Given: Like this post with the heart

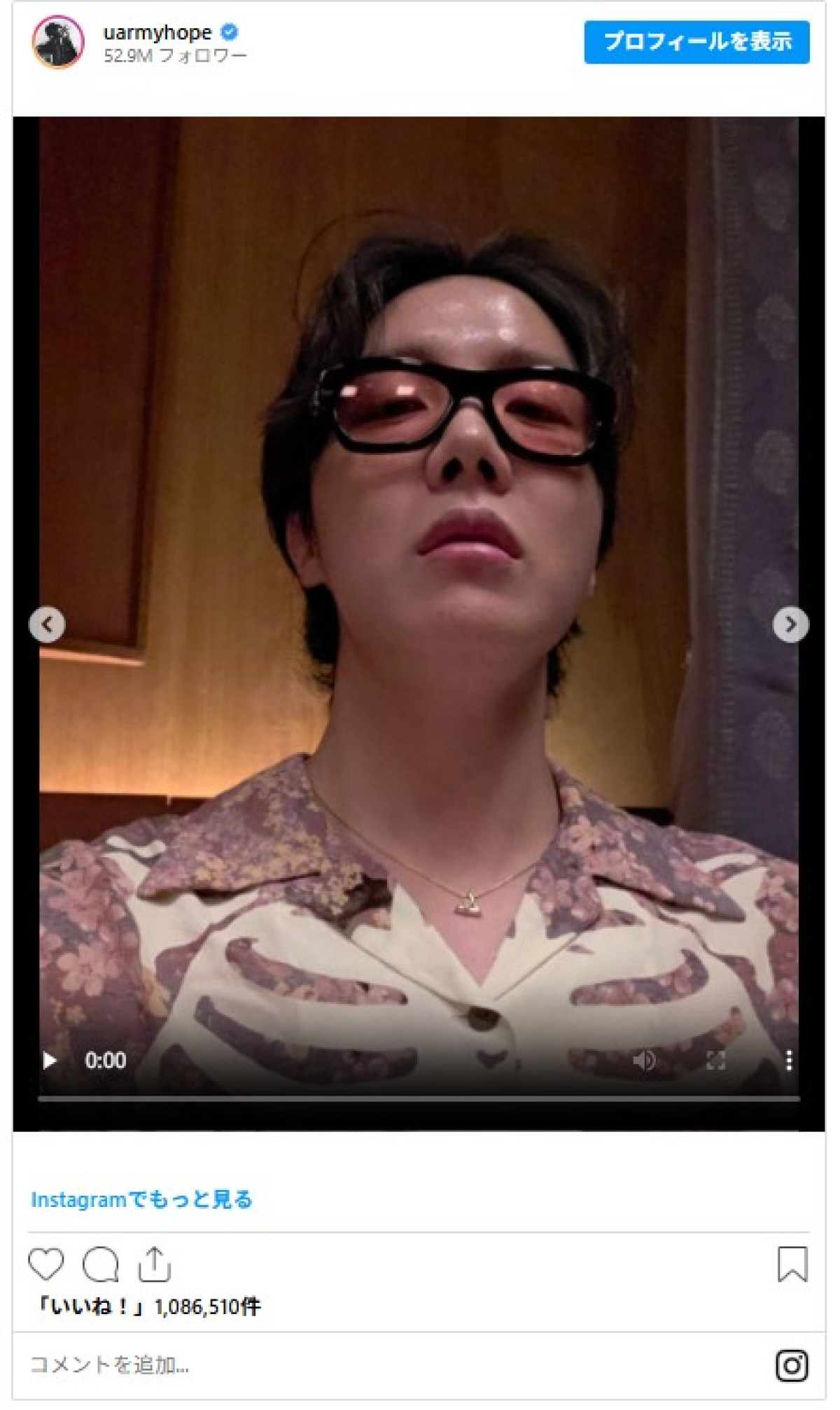Looking at the screenshot, I should [46, 1264].
